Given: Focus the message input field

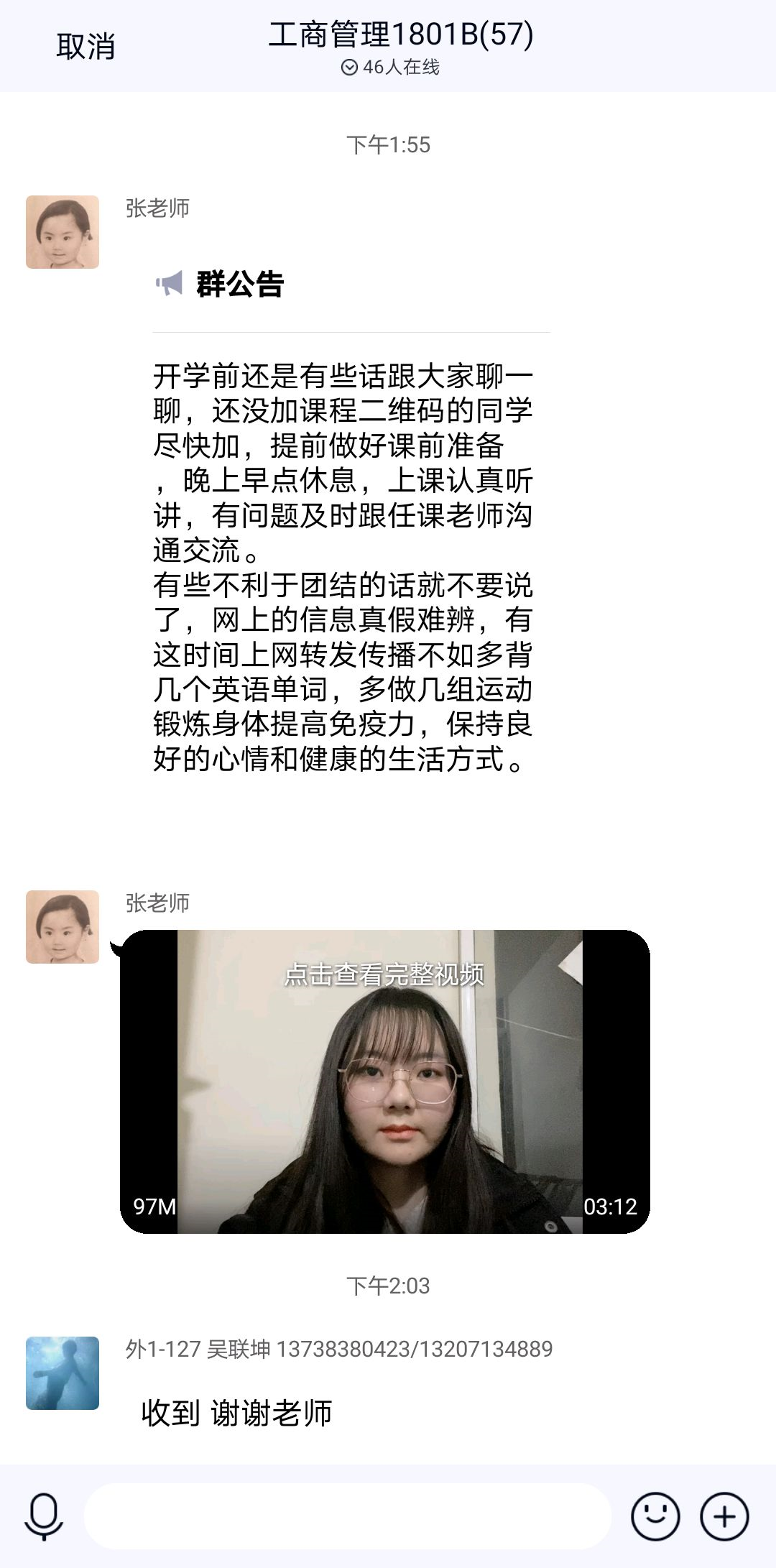Looking at the screenshot, I should (x=348, y=1516).
